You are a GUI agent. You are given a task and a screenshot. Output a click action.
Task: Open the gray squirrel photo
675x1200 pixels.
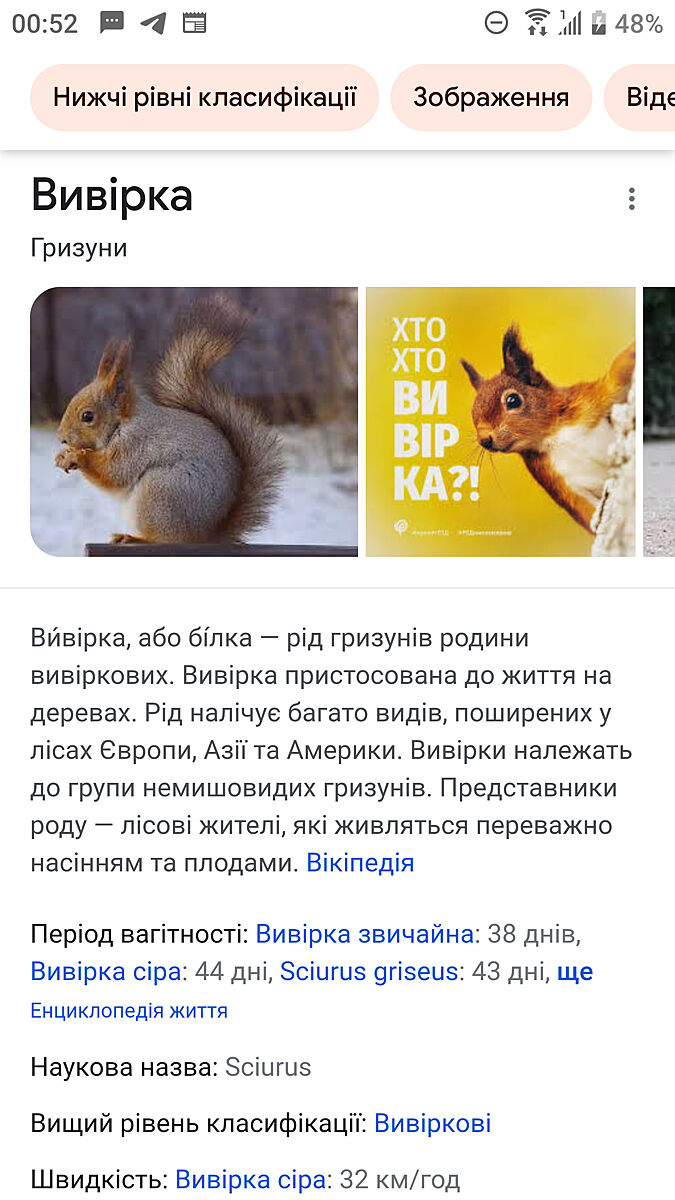(x=194, y=421)
